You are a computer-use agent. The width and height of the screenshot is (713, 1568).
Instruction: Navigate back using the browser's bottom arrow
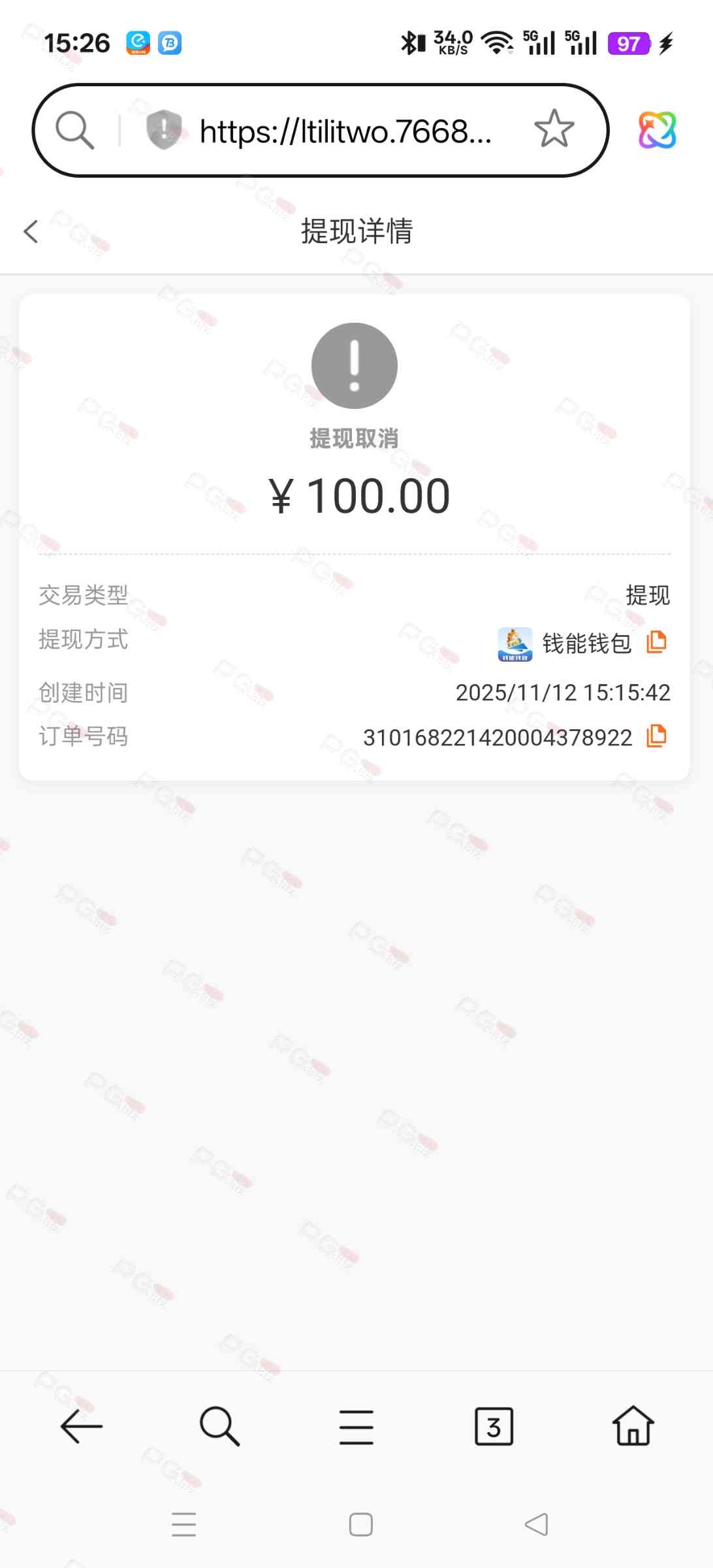click(x=82, y=1426)
